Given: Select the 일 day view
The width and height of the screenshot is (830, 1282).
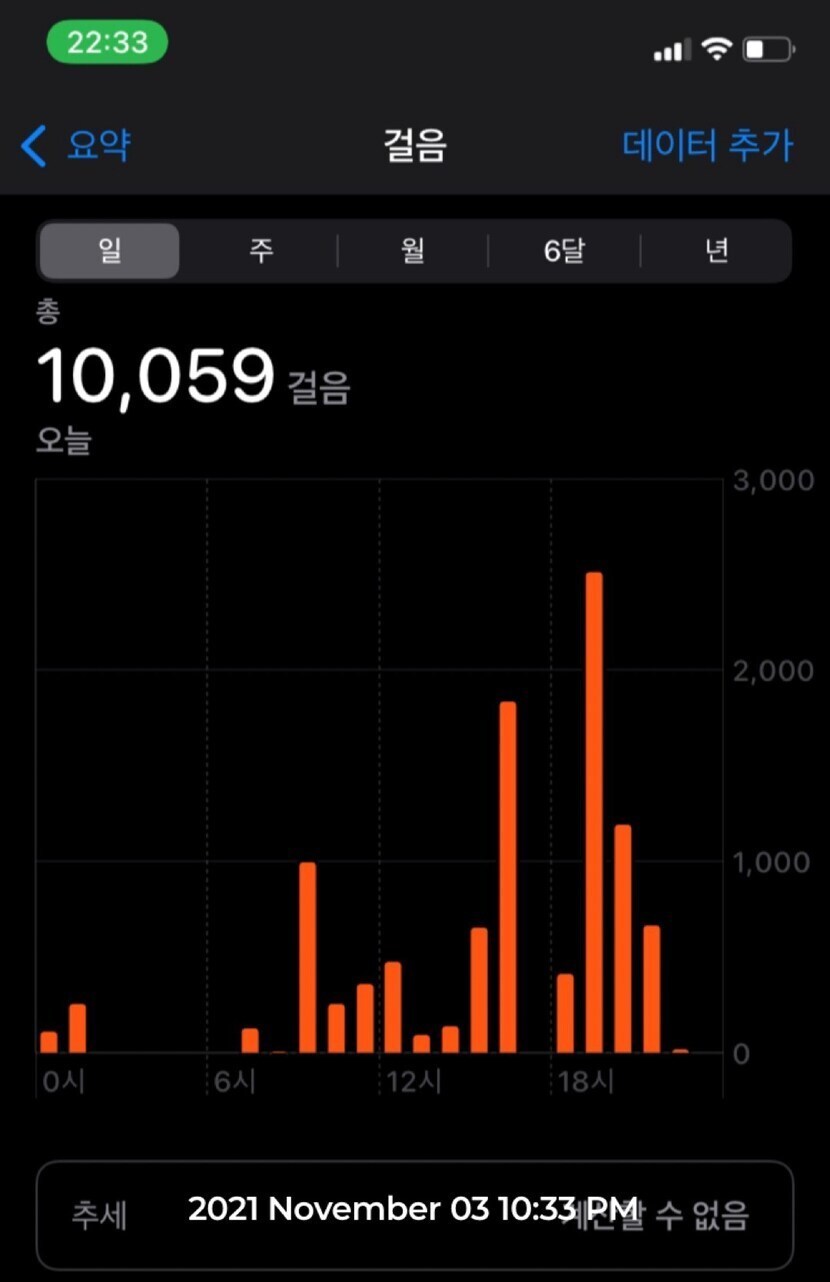Looking at the screenshot, I should (x=109, y=251).
